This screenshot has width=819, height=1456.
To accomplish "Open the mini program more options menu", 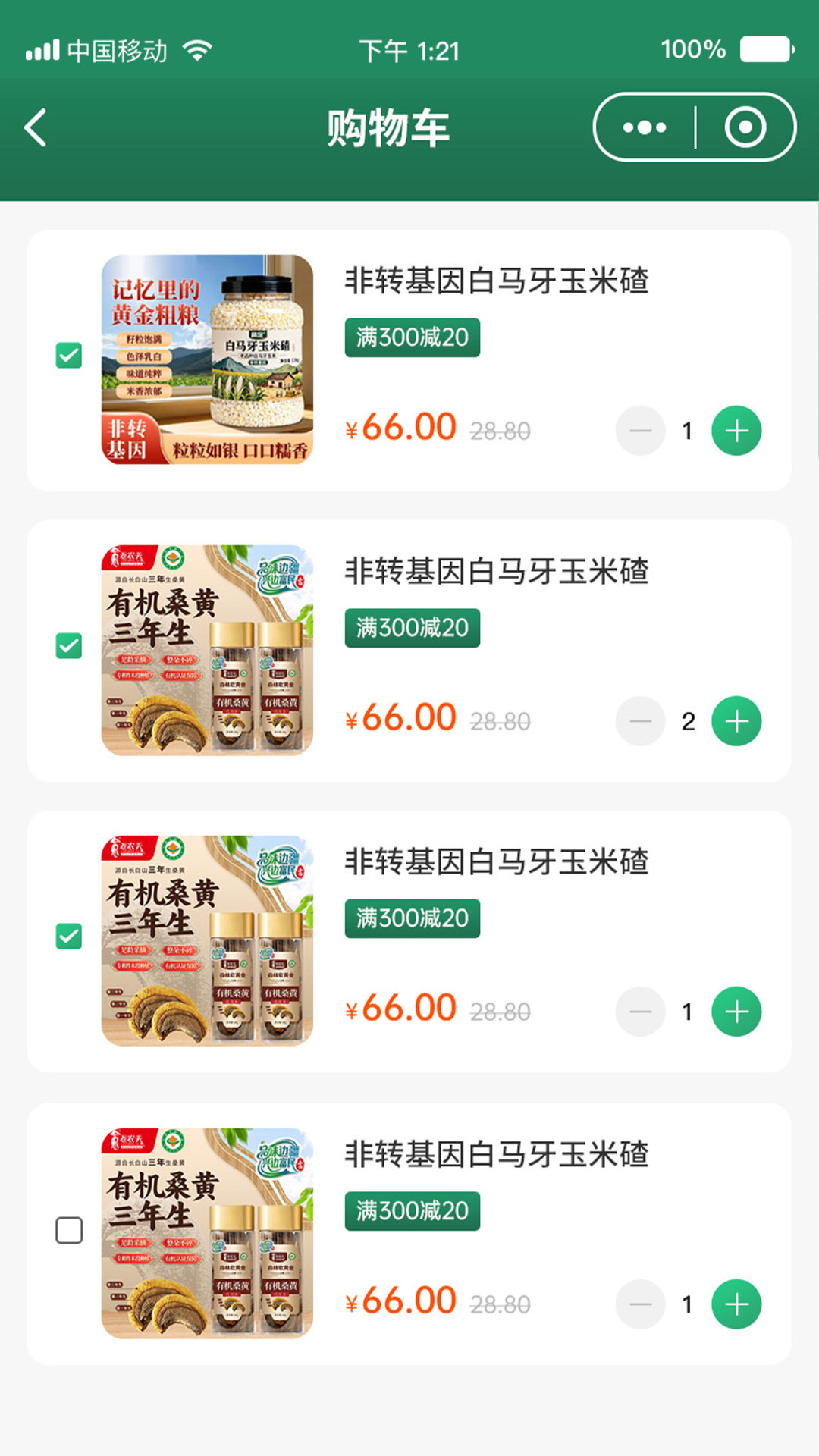I will coord(645,127).
